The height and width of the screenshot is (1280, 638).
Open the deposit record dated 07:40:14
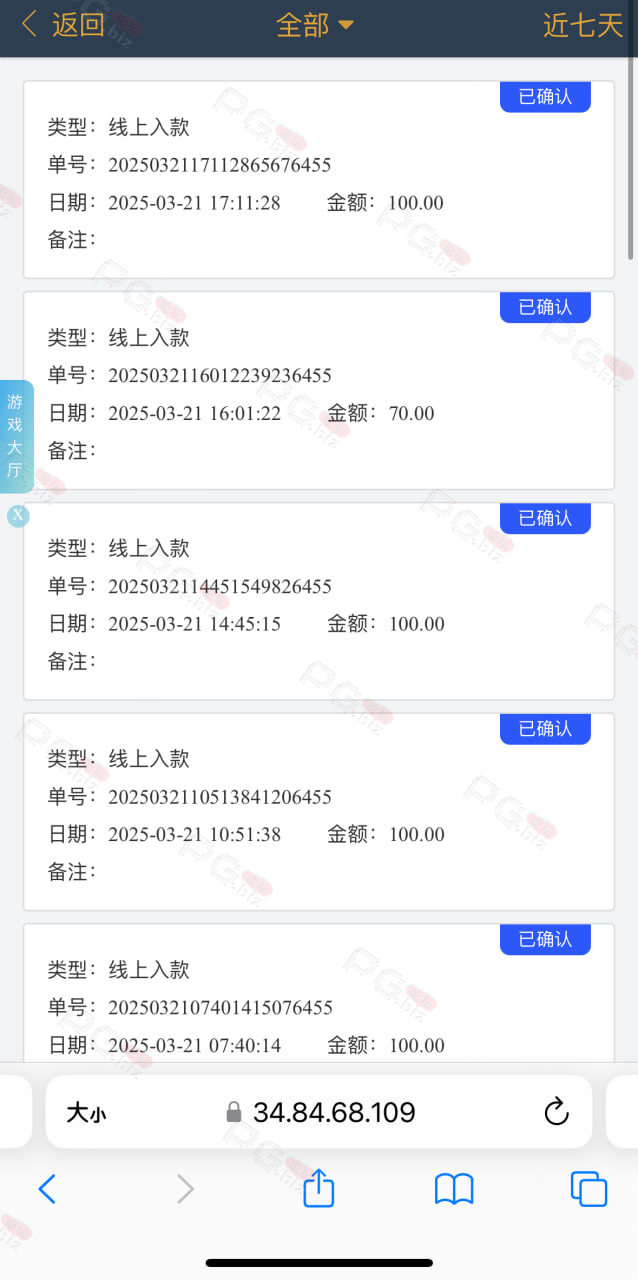click(319, 993)
